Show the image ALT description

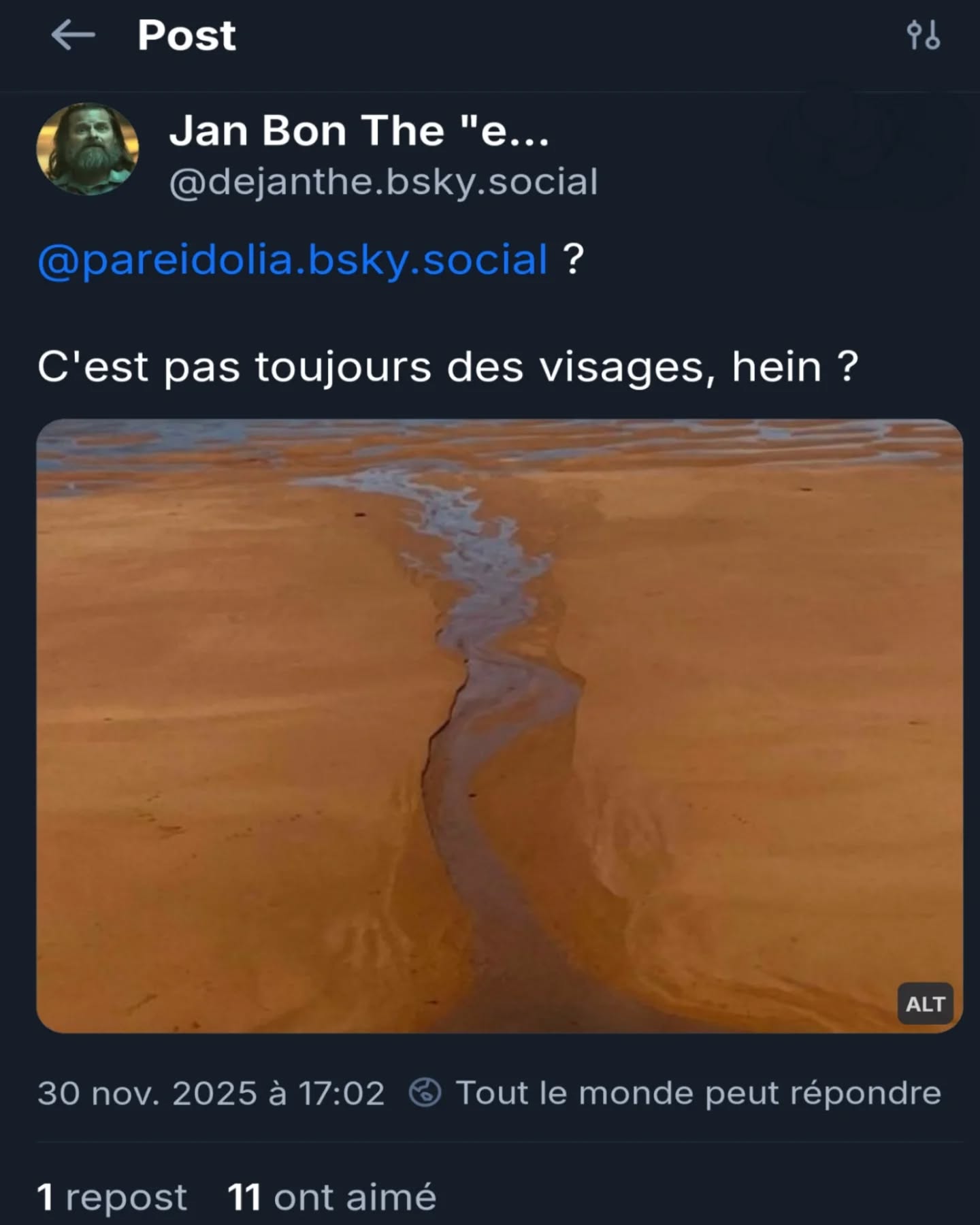pos(925,1004)
